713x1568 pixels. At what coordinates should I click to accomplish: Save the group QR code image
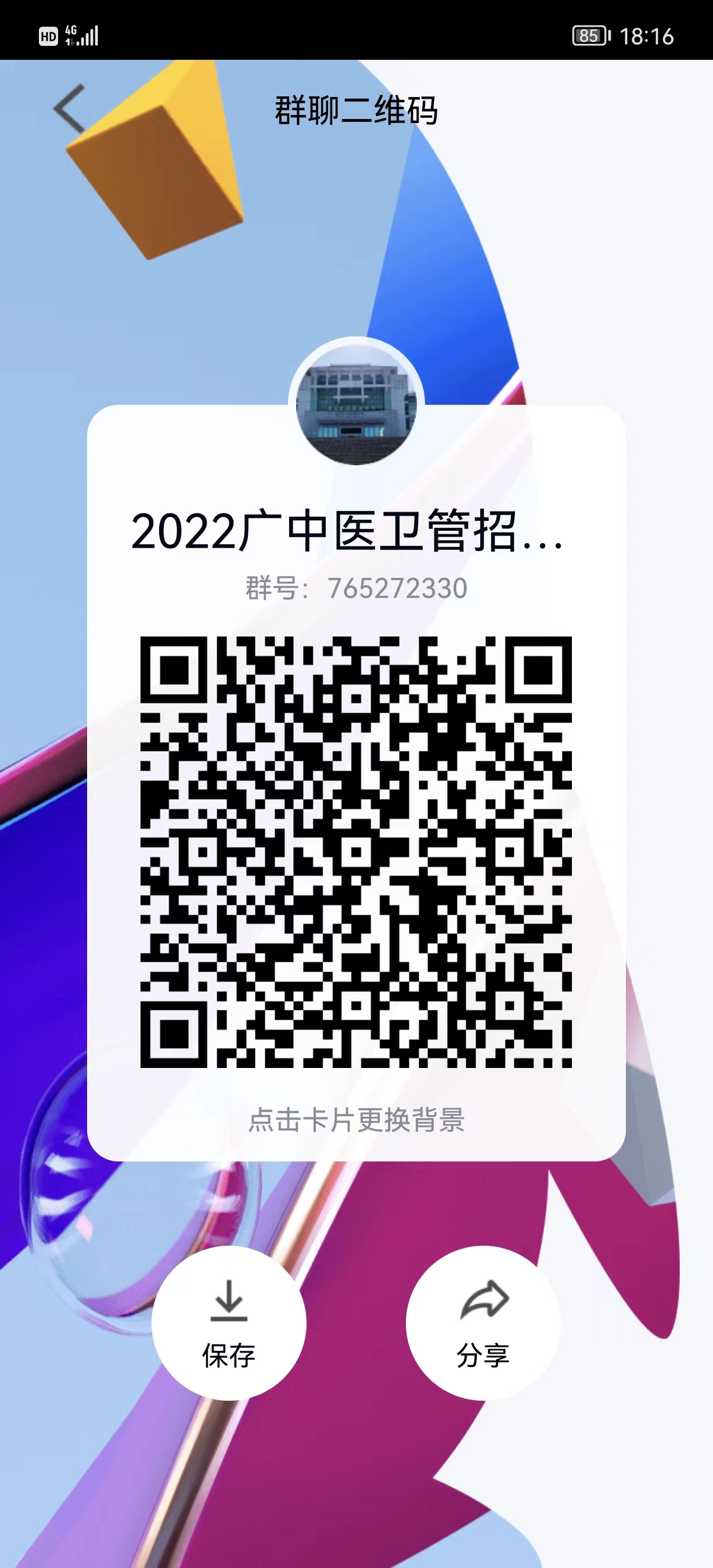click(x=229, y=1322)
